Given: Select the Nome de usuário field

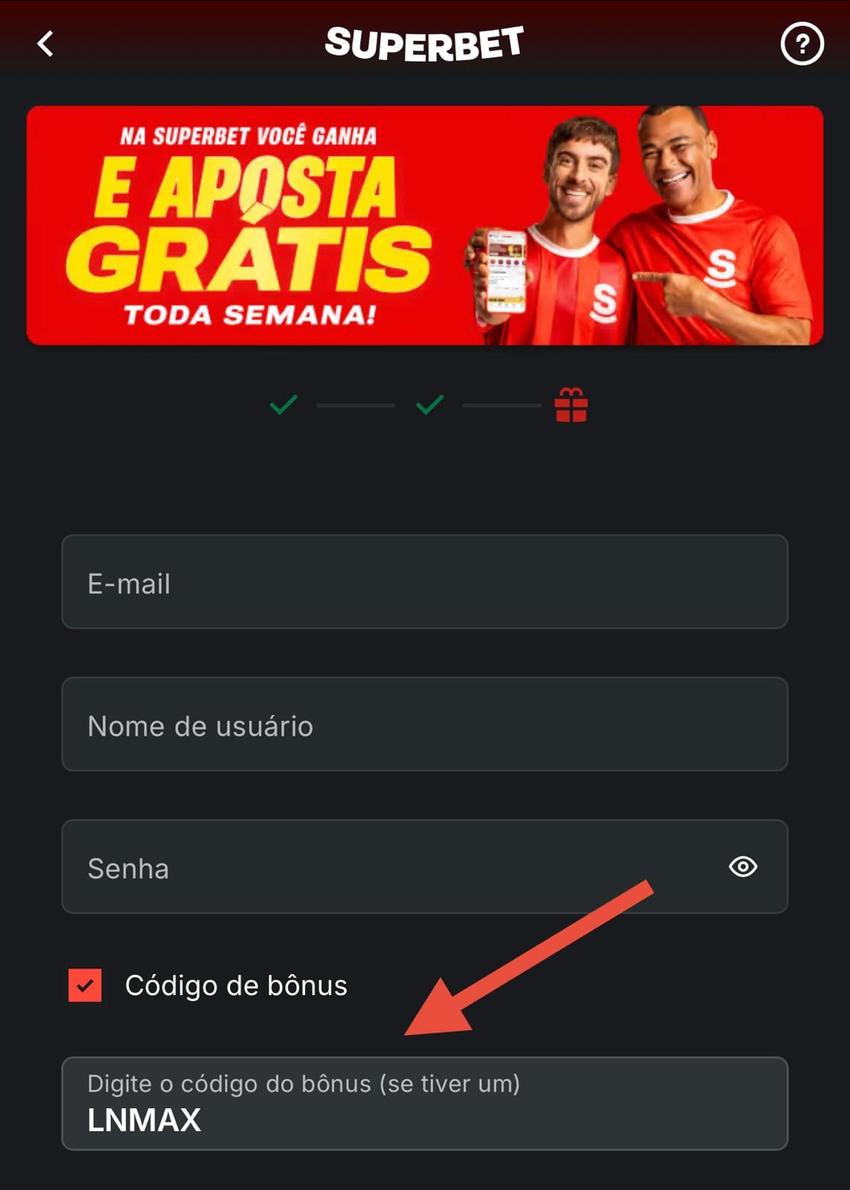Looking at the screenshot, I should [424, 724].
